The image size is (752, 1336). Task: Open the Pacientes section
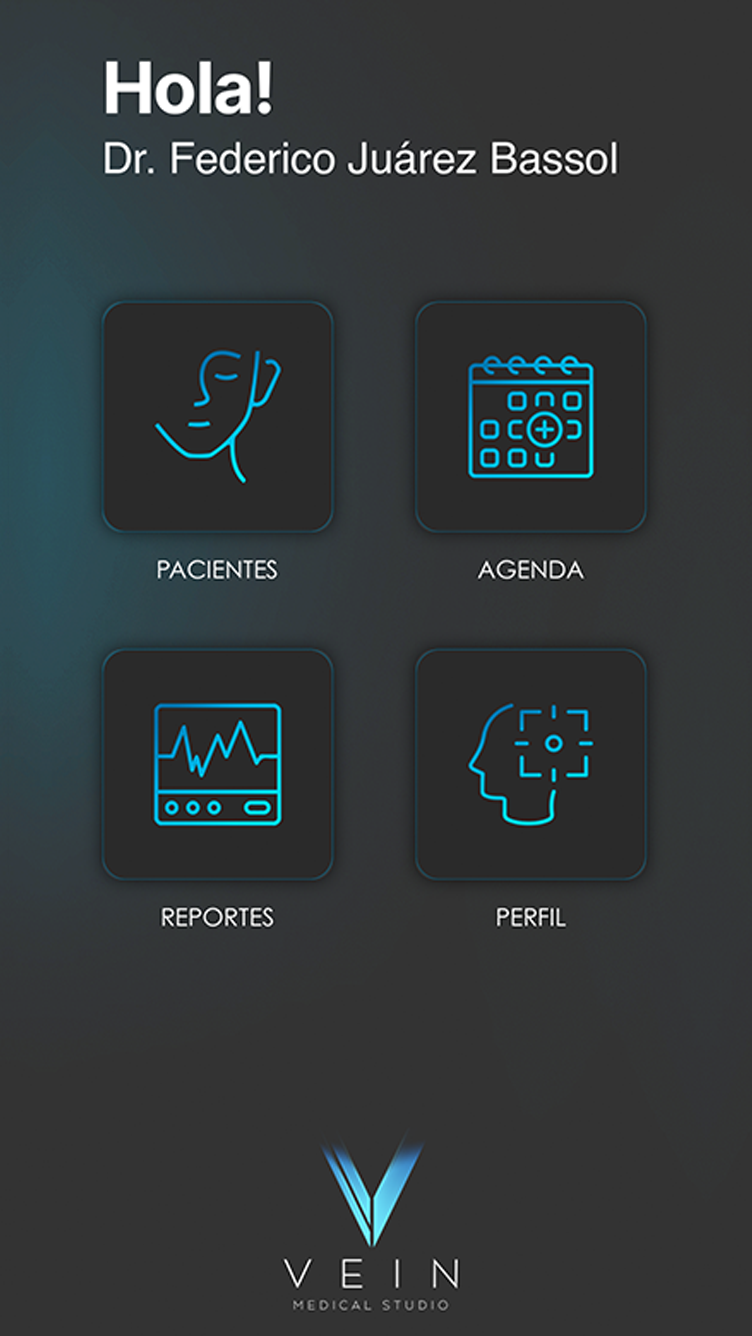pos(217,416)
